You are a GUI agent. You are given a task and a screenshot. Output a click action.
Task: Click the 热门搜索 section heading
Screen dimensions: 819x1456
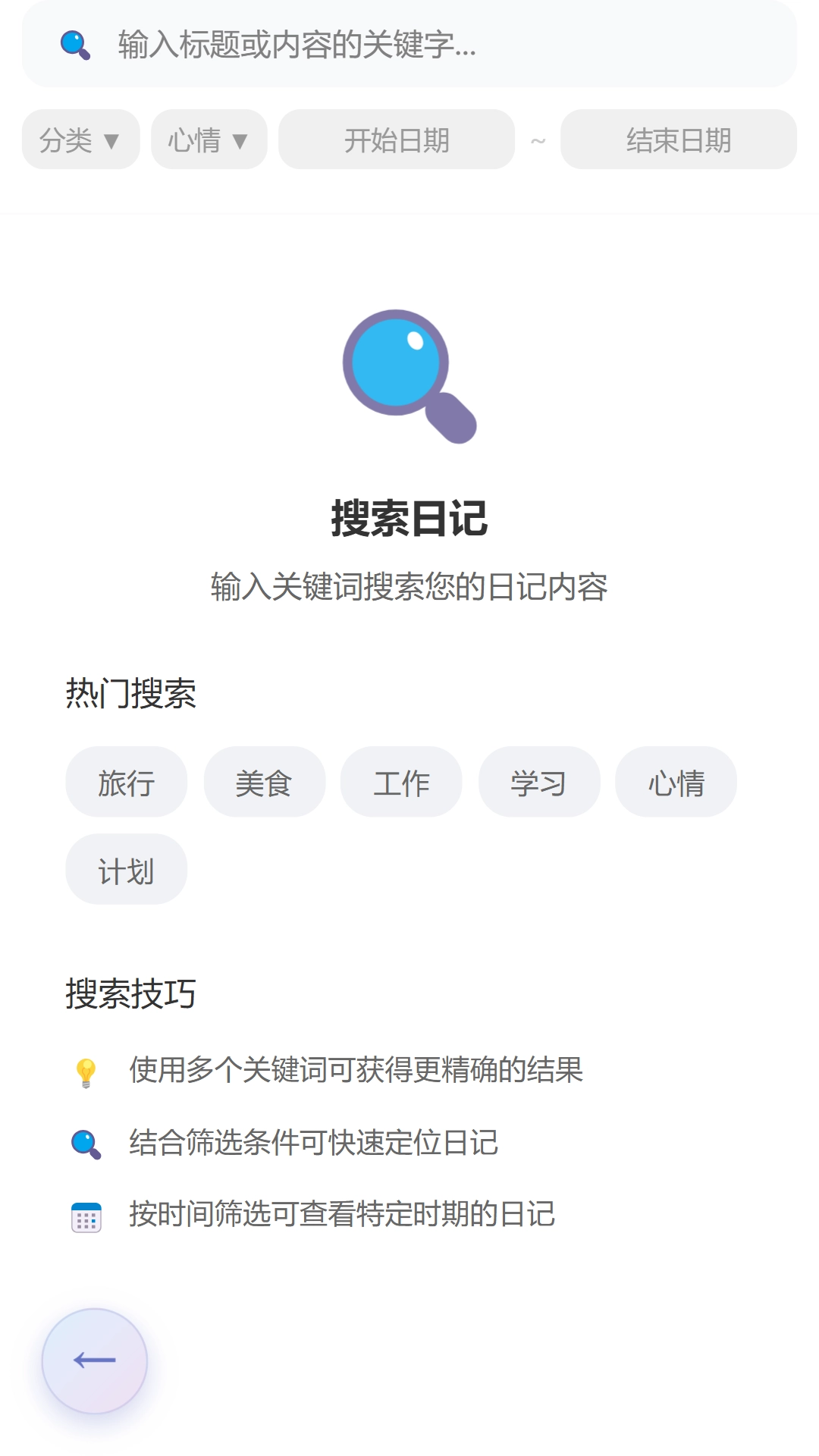coord(130,693)
